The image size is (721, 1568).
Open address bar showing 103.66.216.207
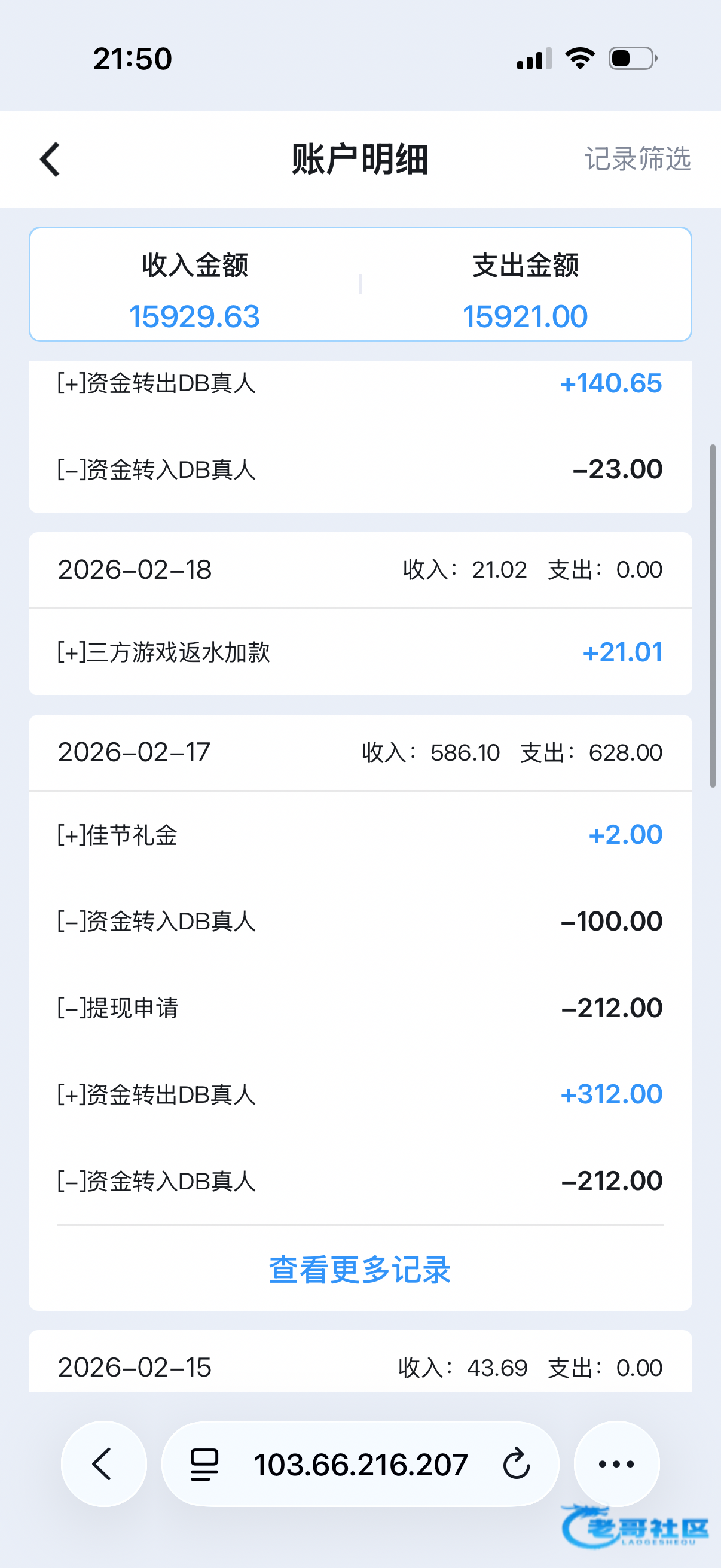click(x=360, y=1465)
